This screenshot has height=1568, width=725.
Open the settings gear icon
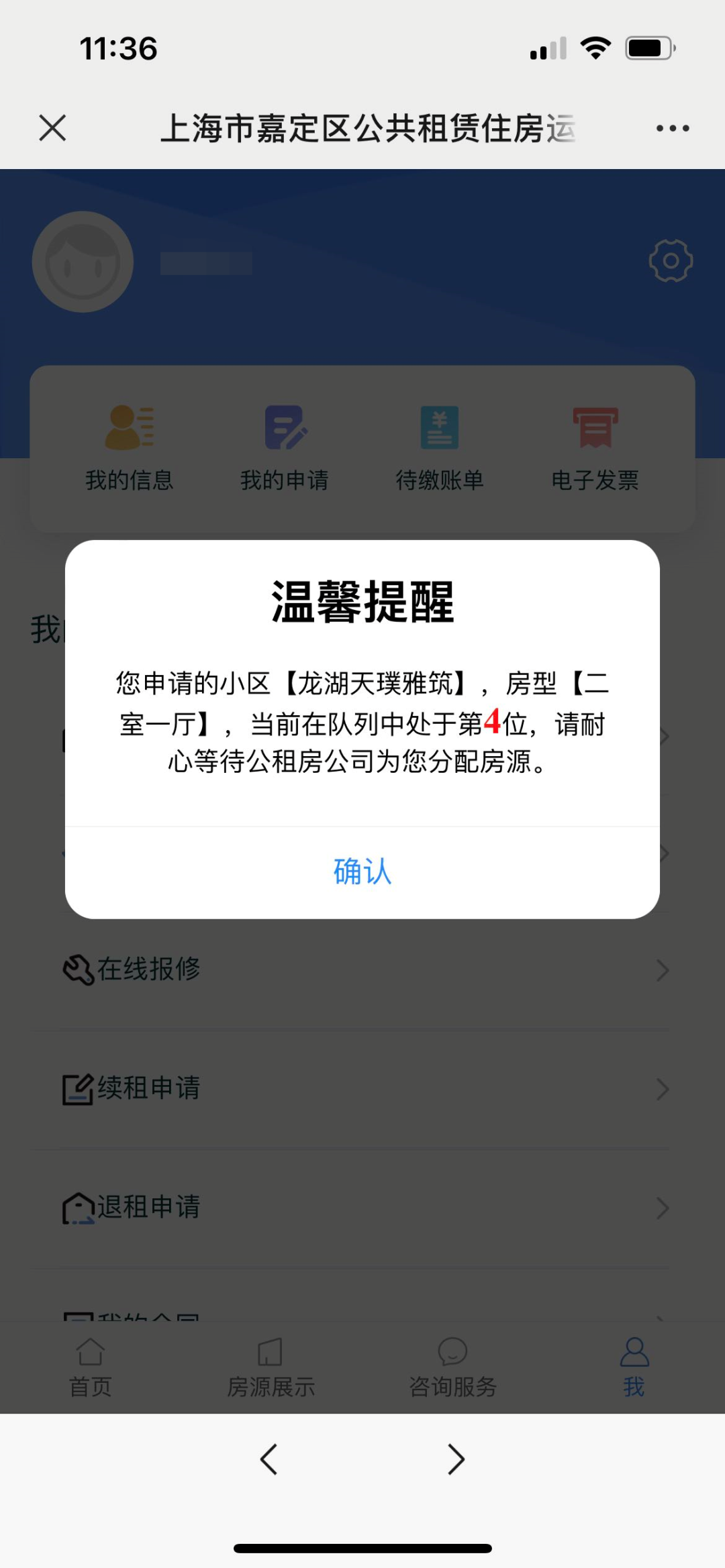(x=671, y=261)
